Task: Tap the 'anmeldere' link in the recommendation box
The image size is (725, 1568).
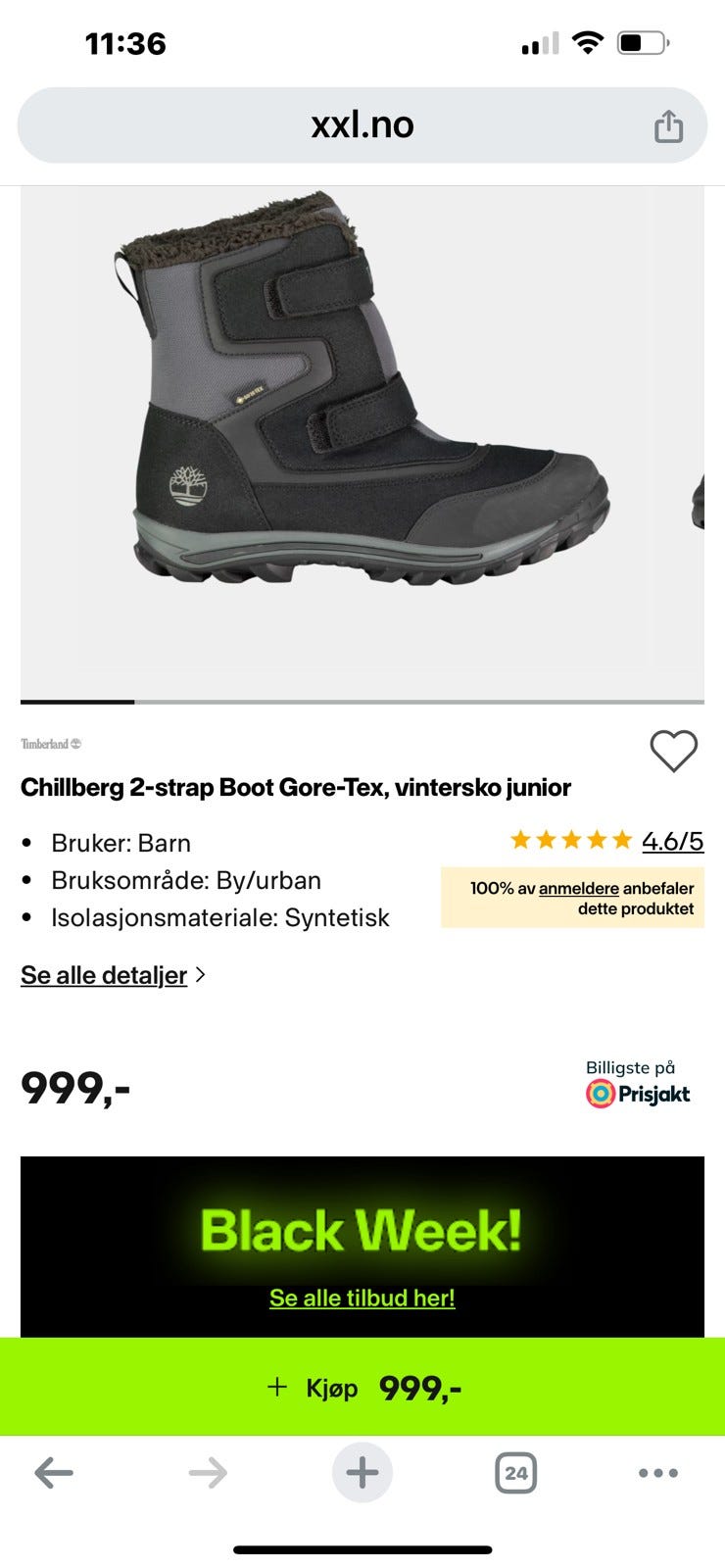Action: [x=578, y=887]
